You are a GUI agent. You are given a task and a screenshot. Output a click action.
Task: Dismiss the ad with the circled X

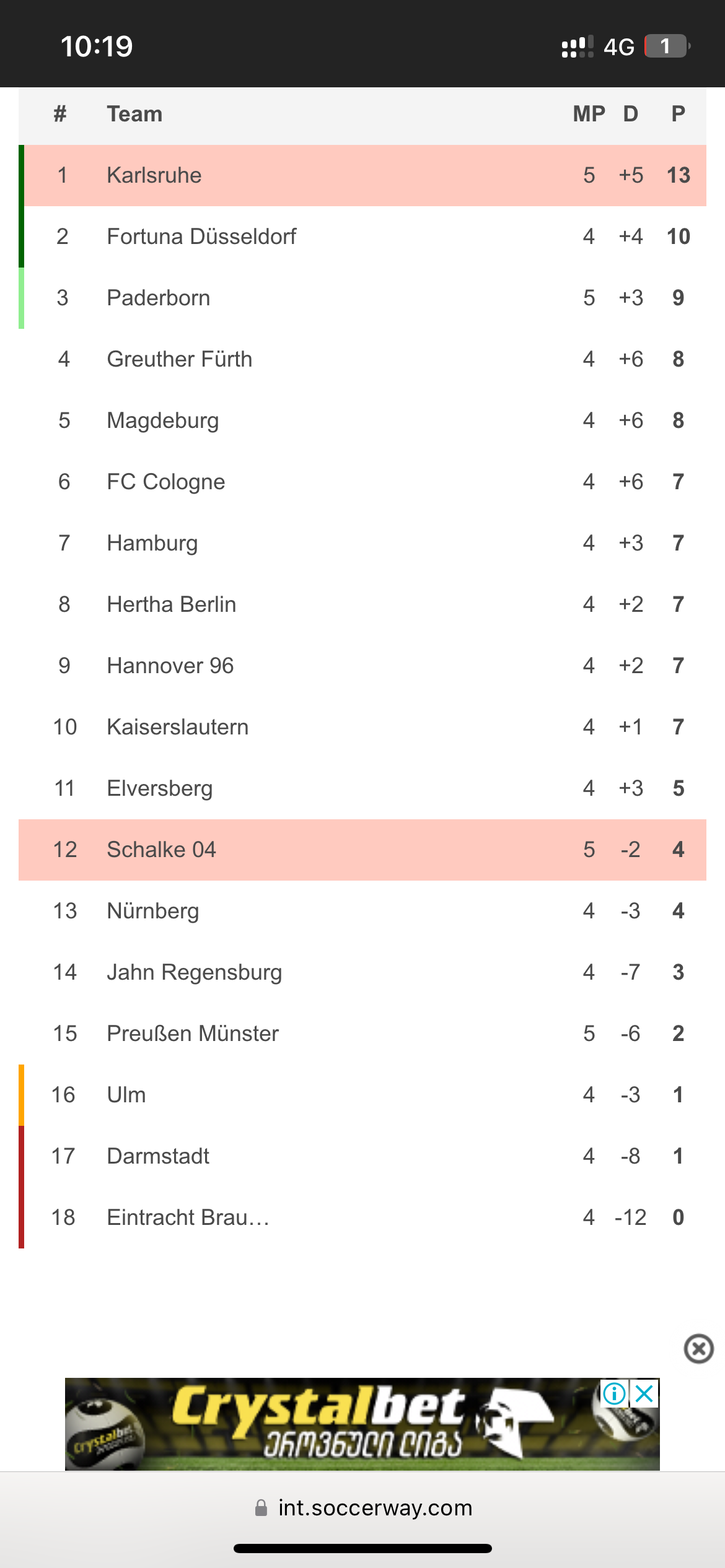[x=698, y=1349]
